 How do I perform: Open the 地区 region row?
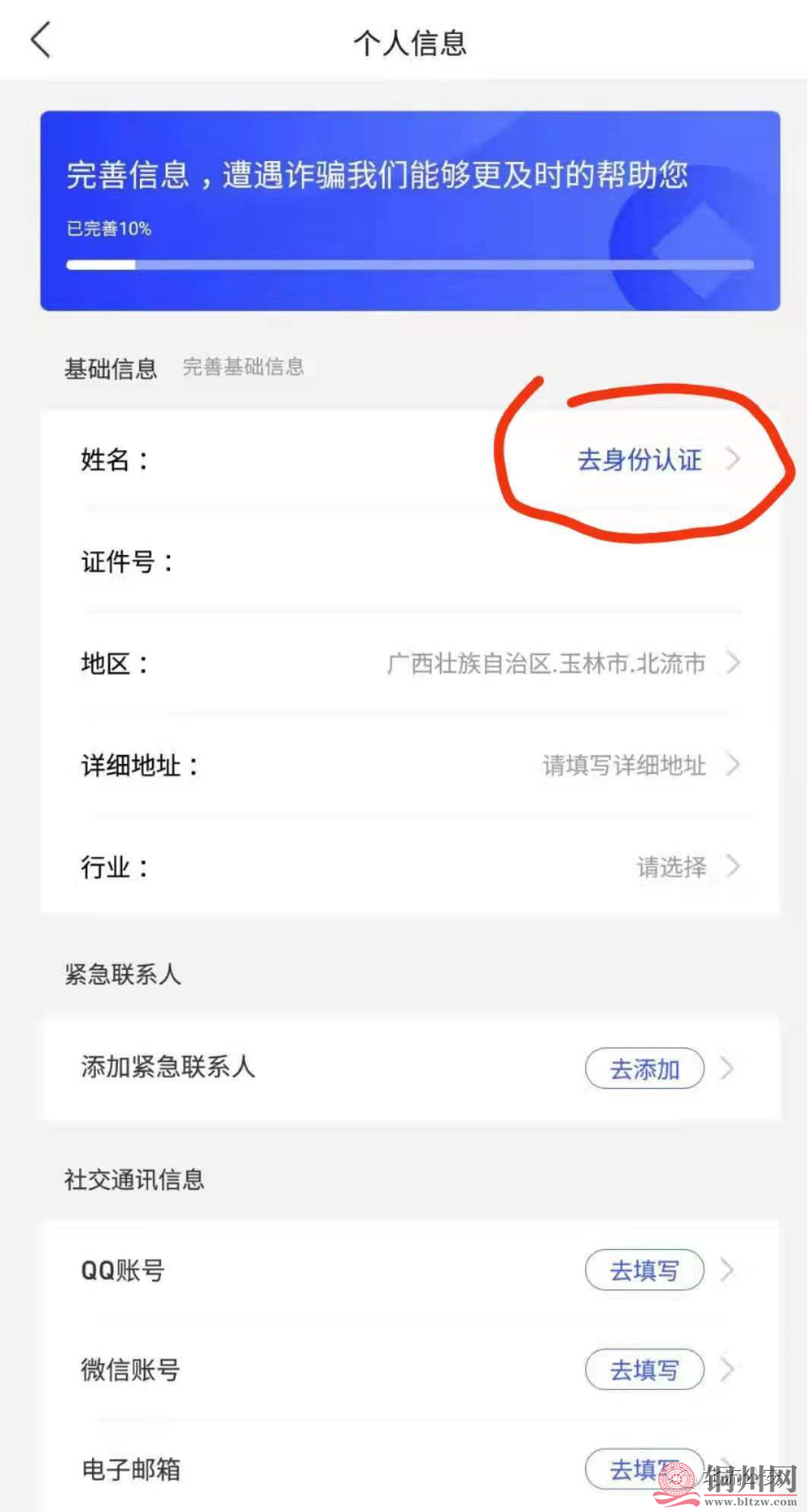coord(547,664)
